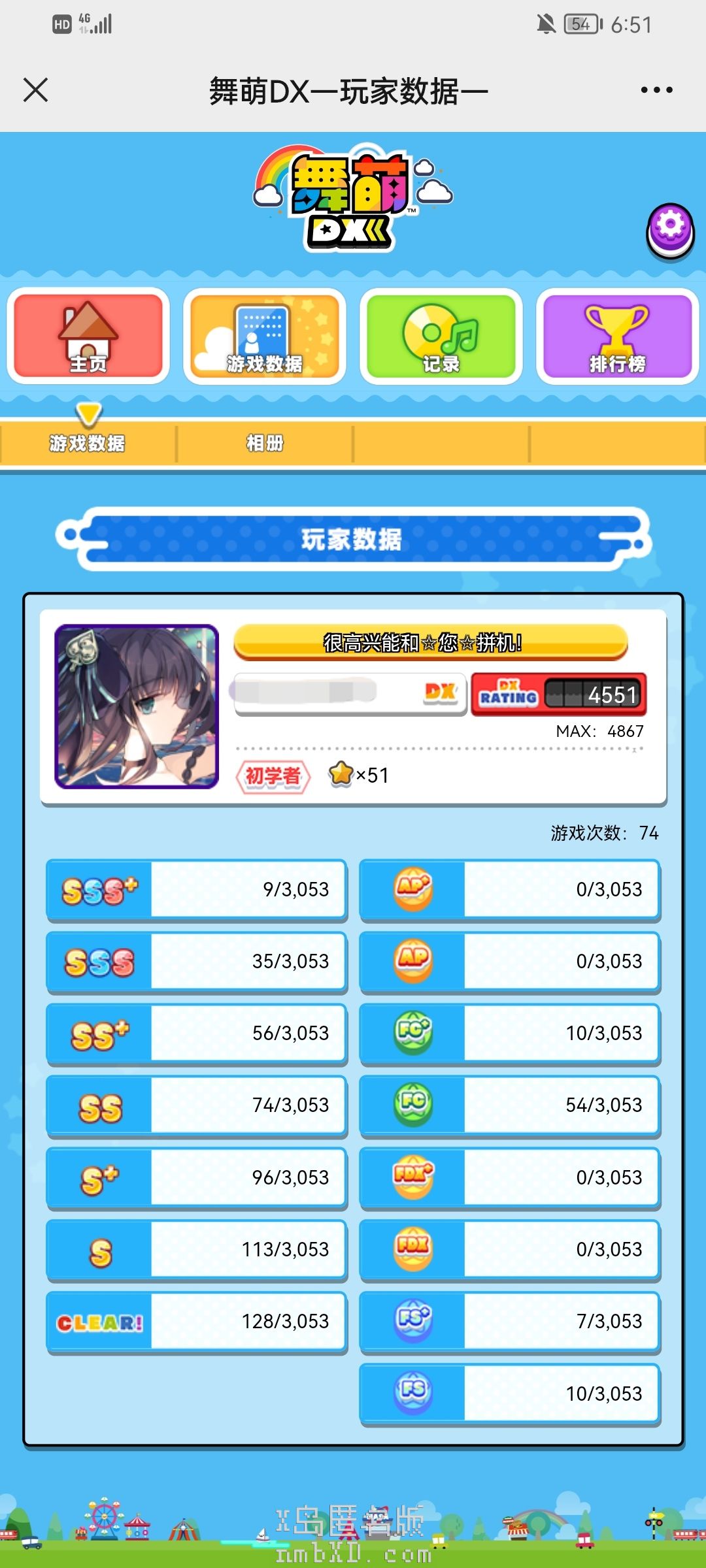Switch to the 记录 records section
The height and width of the screenshot is (1568, 706).
coord(441,336)
